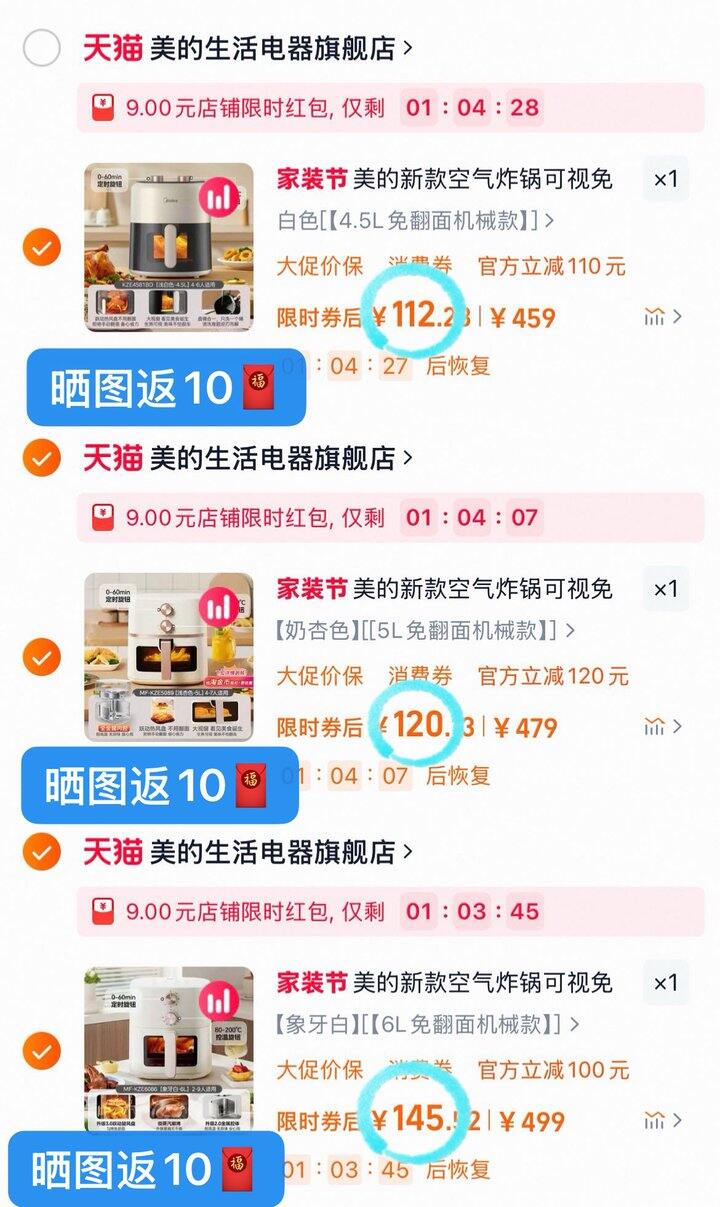Open spec selector 奶杏色 5L 免翻面机械款

coord(420,629)
